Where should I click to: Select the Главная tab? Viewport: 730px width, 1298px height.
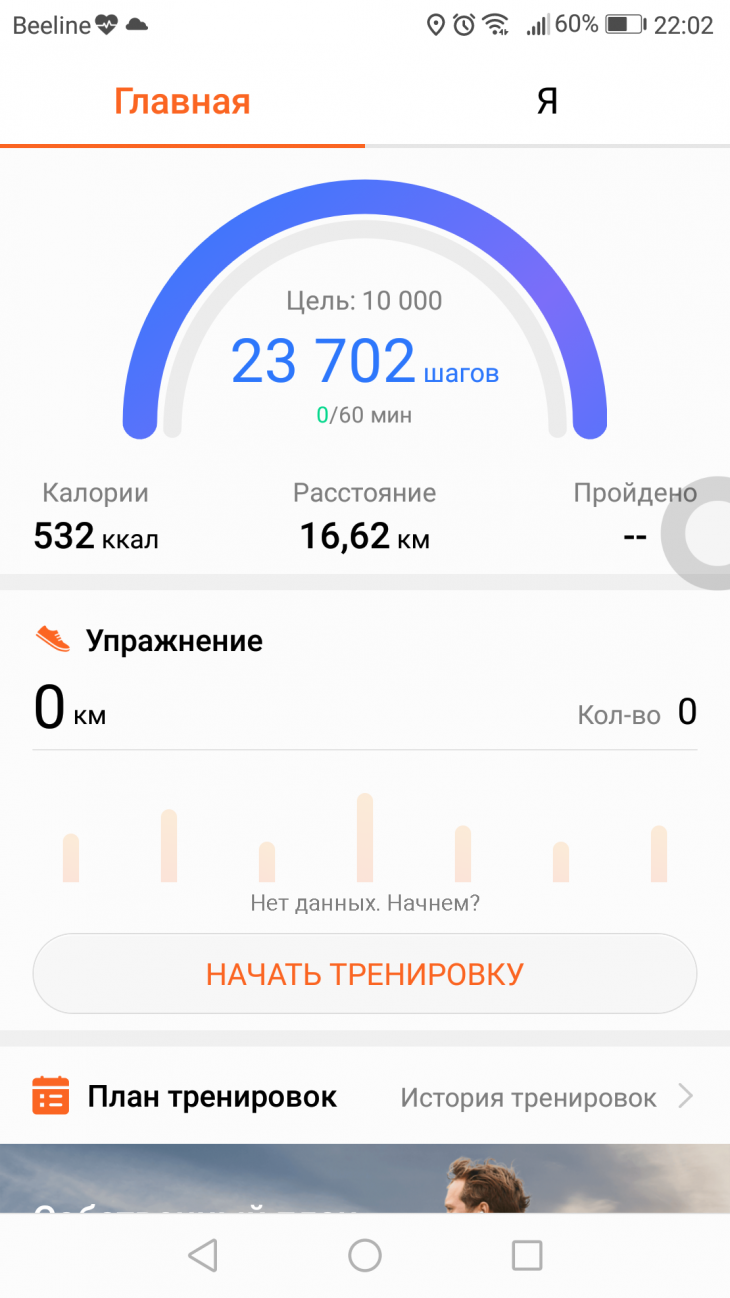pos(182,102)
